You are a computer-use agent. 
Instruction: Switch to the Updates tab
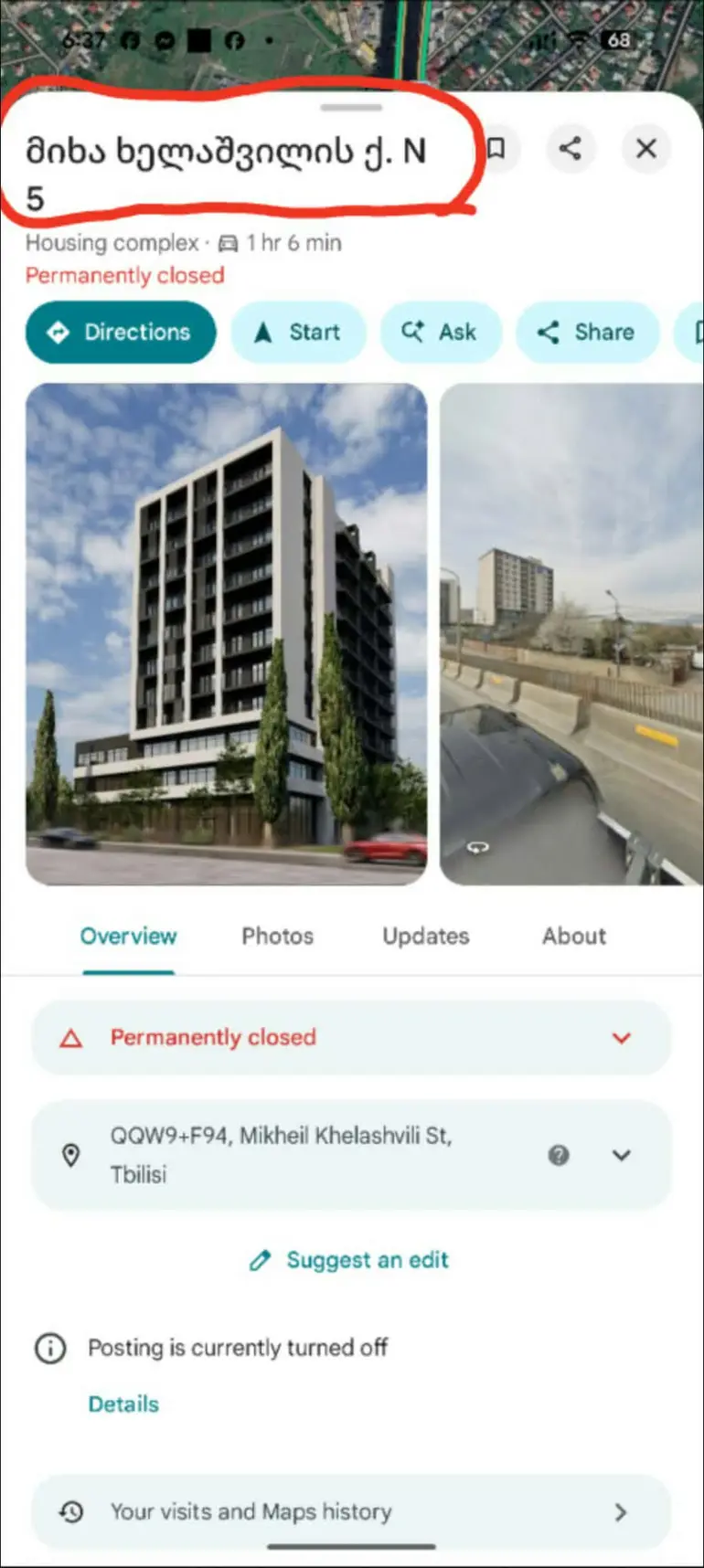pyautogui.click(x=426, y=936)
